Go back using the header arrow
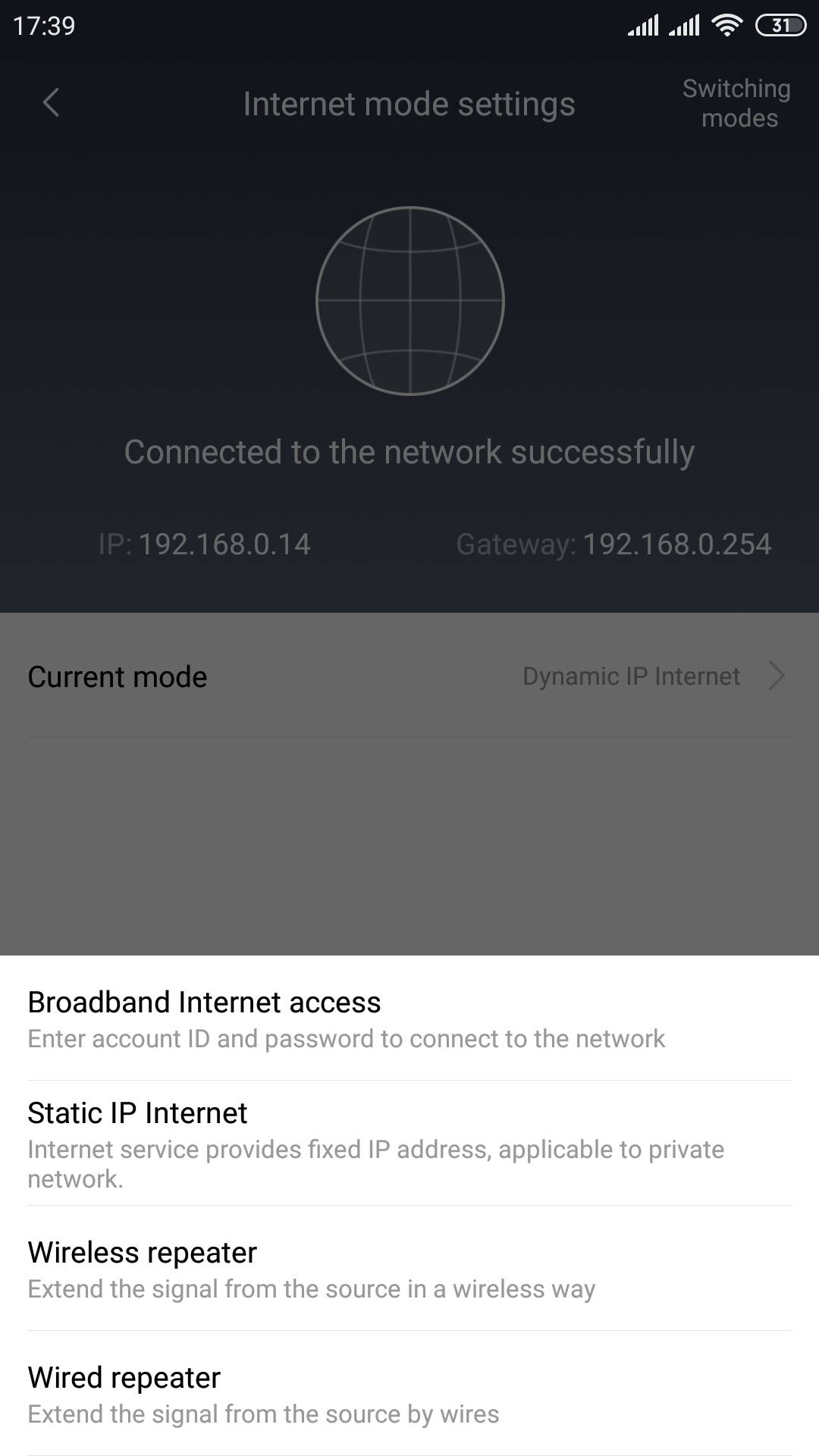 click(51, 102)
